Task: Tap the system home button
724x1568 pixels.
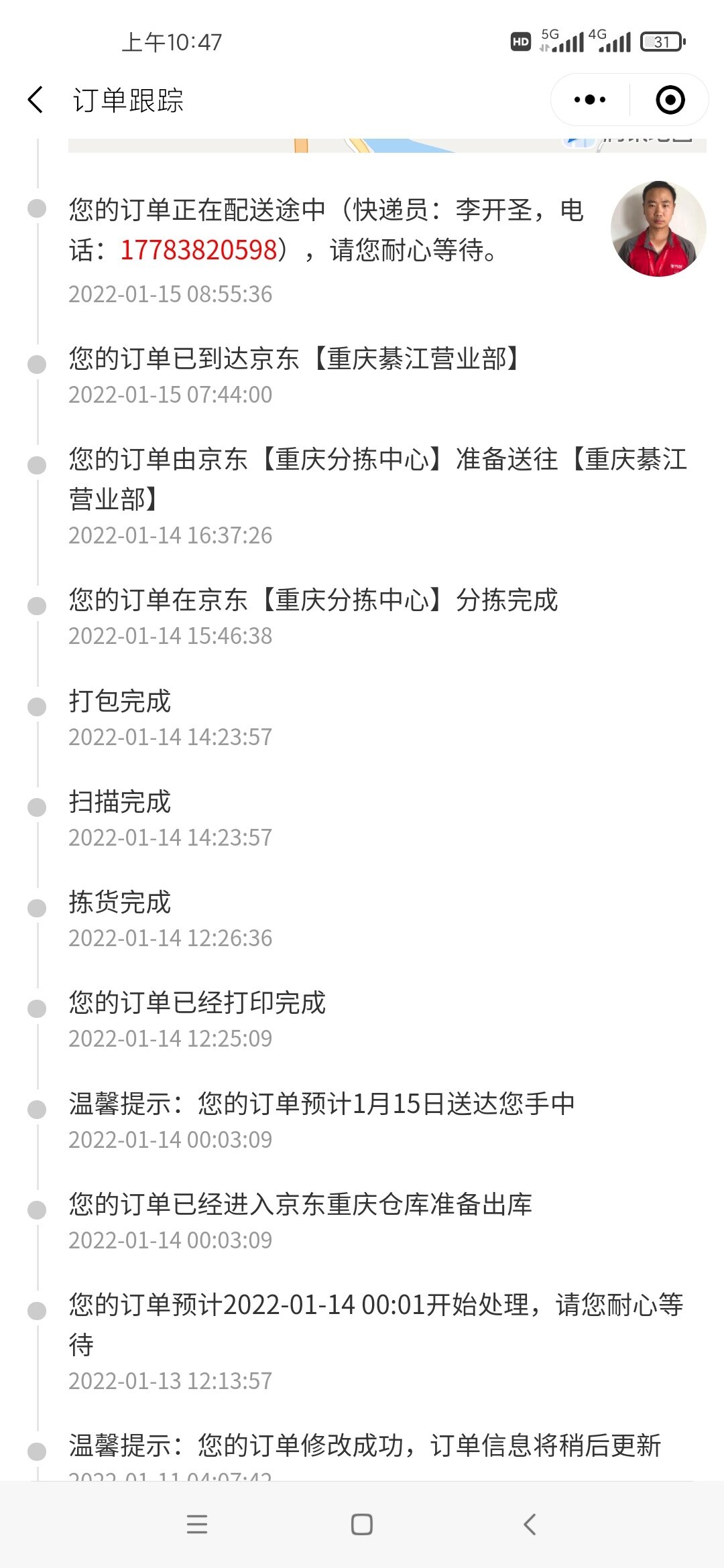Action: point(362,1524)
